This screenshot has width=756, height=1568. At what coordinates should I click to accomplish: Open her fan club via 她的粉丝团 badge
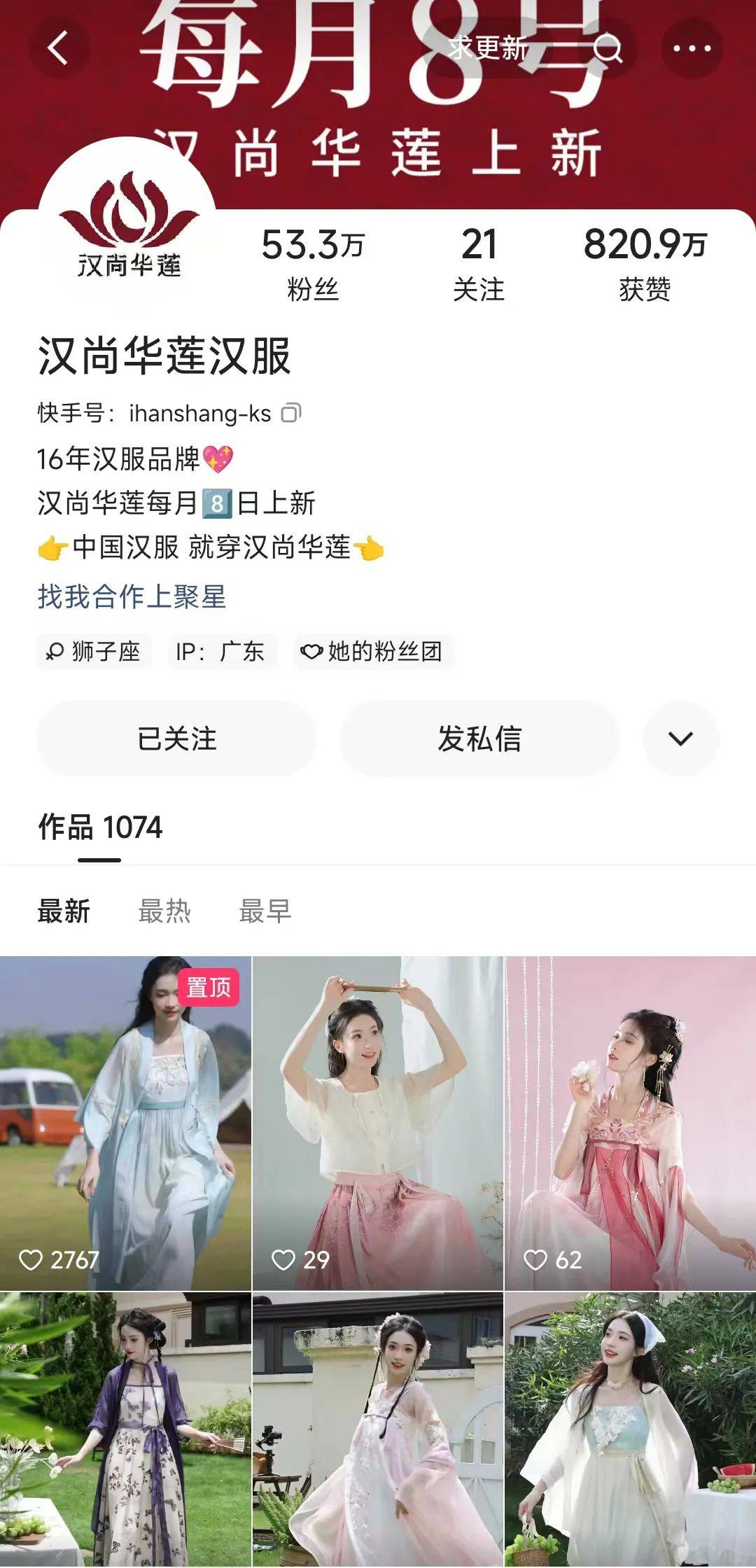373,651
